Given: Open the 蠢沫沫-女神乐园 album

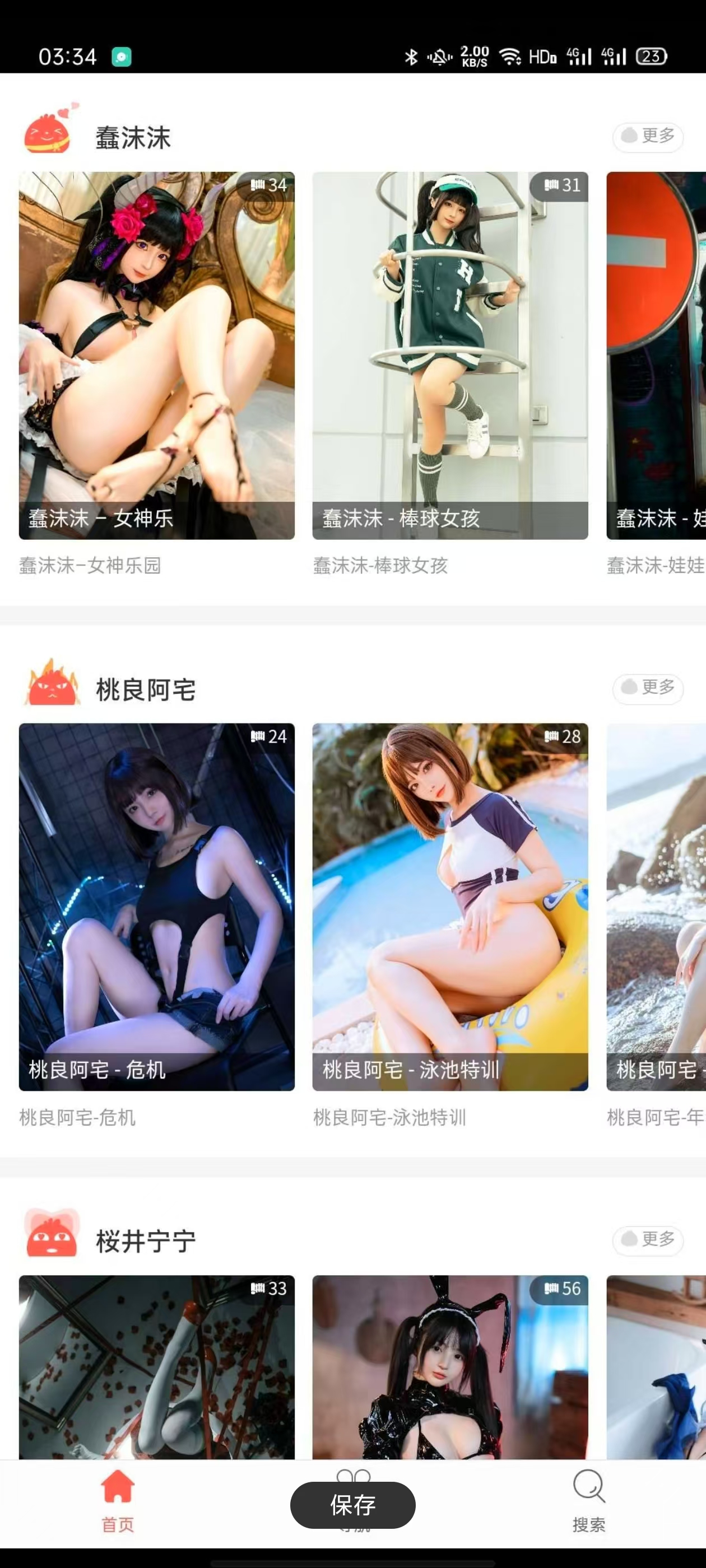Looking at the screenshot, I should click(156, 356).
